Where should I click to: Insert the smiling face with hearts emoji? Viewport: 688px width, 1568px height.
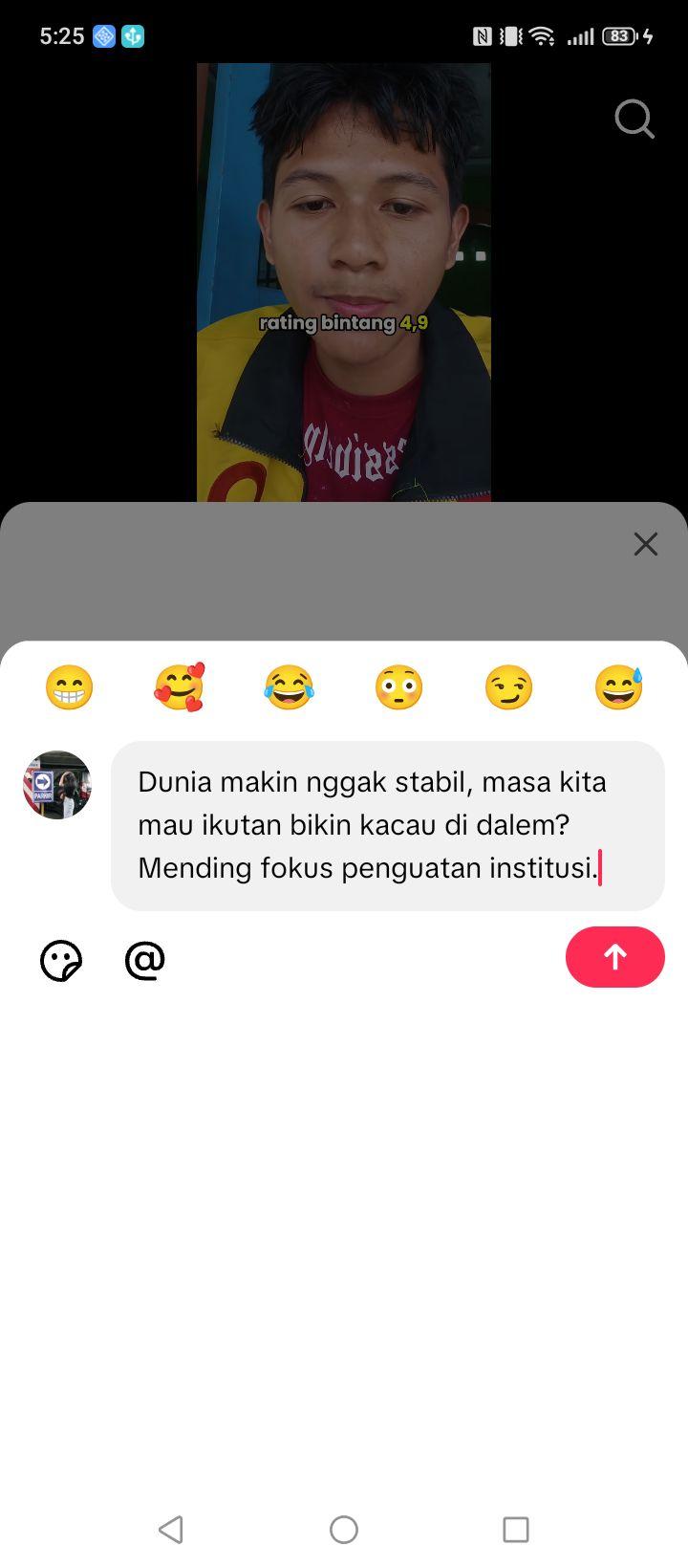[x=179, y=687]
